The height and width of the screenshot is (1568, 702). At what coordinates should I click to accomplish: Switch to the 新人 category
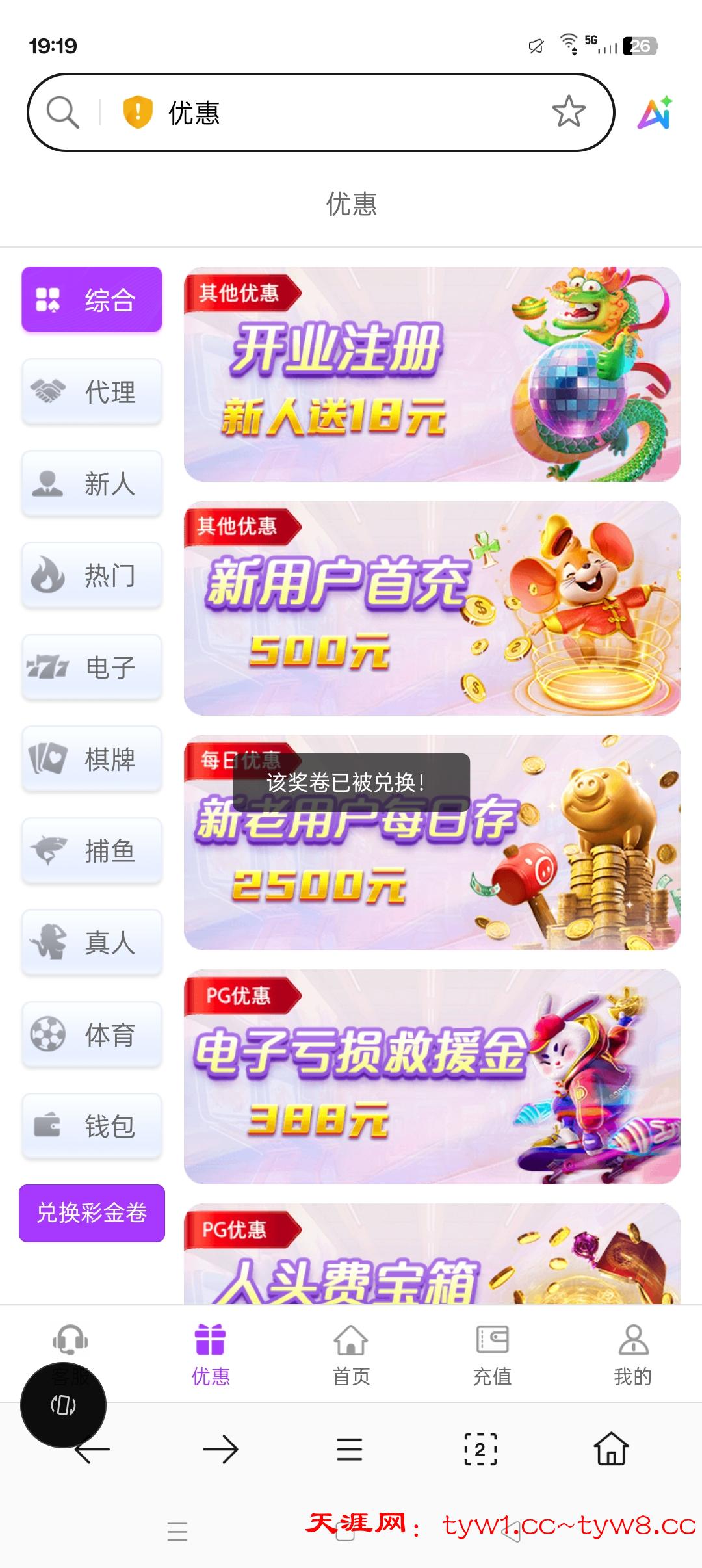pos(92,484)
